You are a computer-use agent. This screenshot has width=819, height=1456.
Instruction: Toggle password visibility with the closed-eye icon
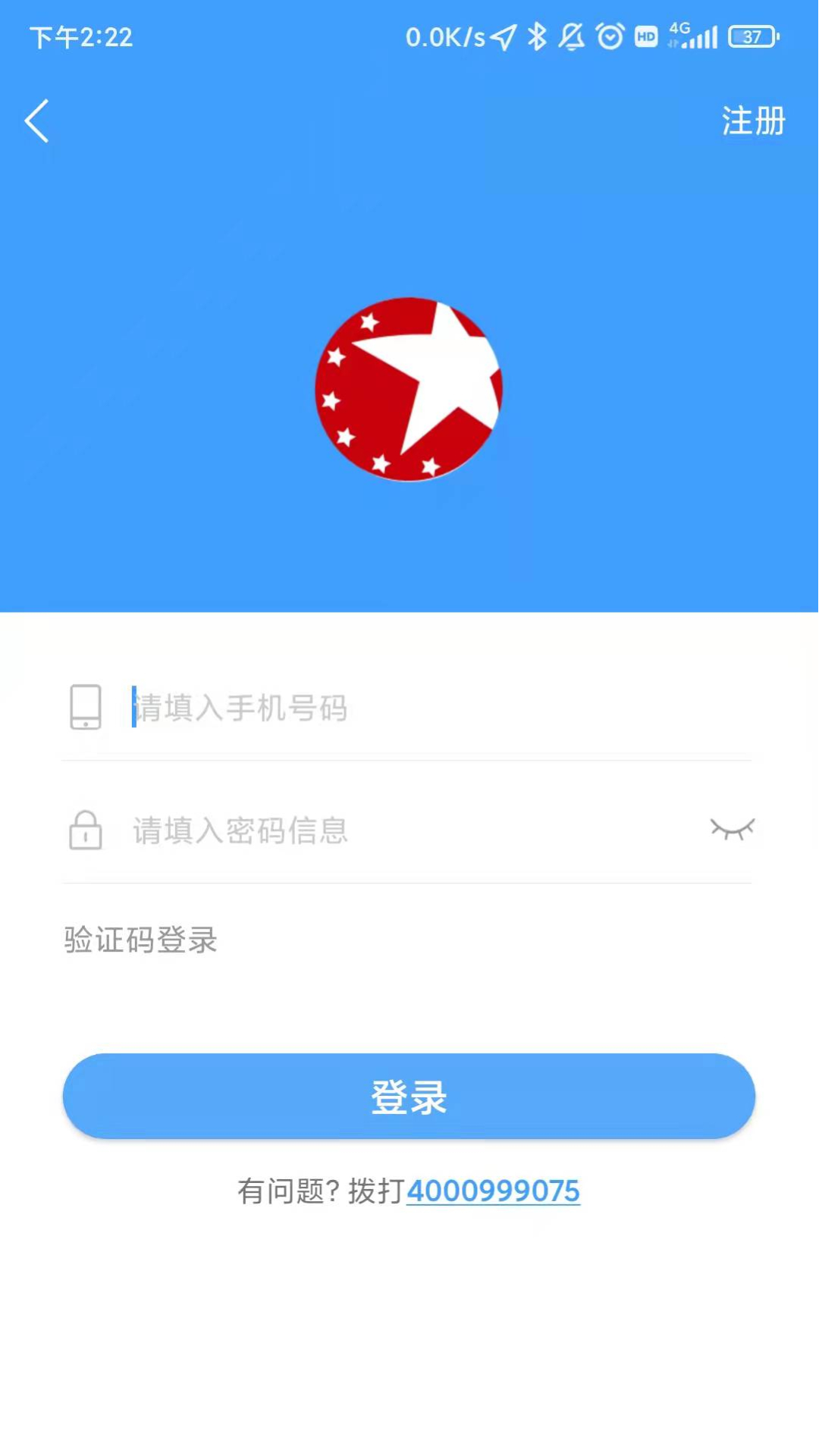732,829
